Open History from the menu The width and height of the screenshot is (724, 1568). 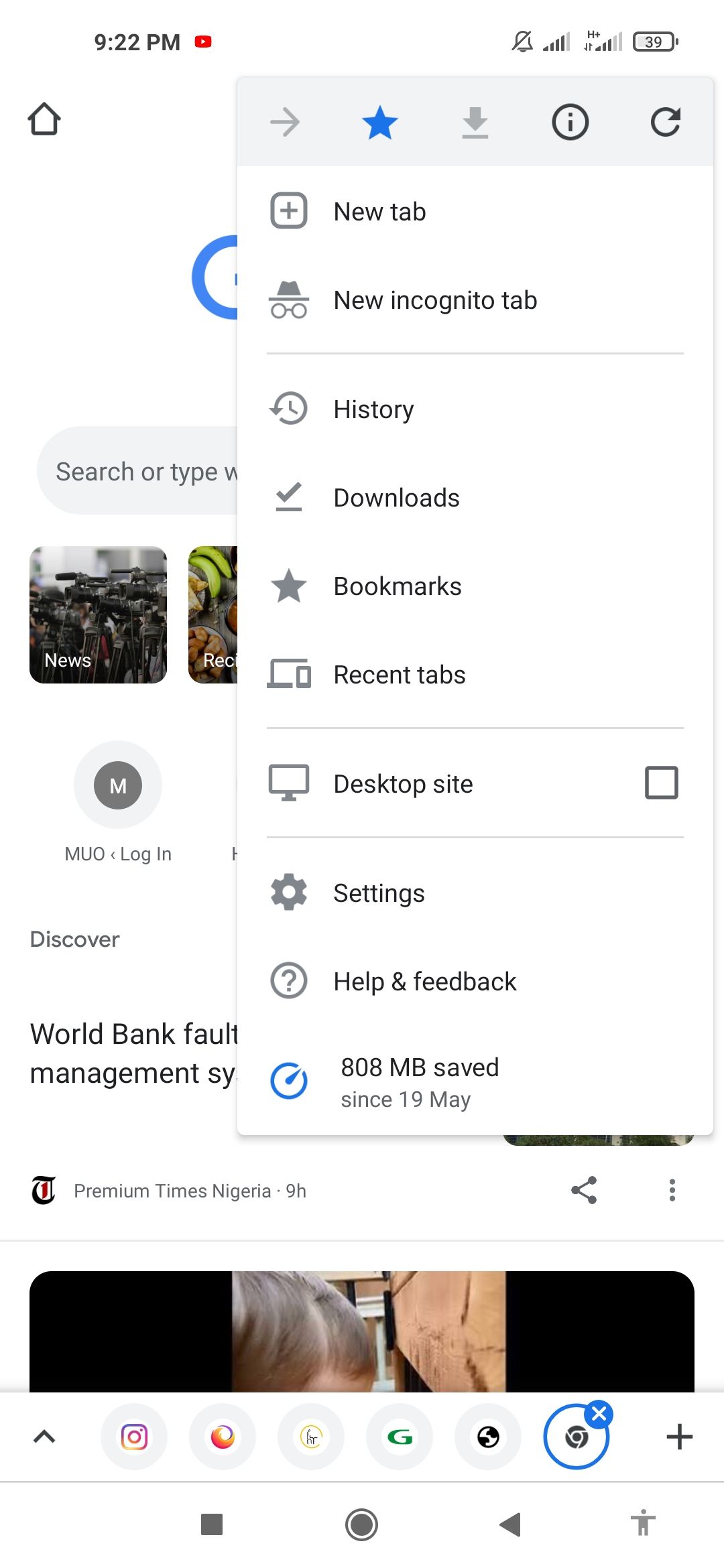click(373, 409)
